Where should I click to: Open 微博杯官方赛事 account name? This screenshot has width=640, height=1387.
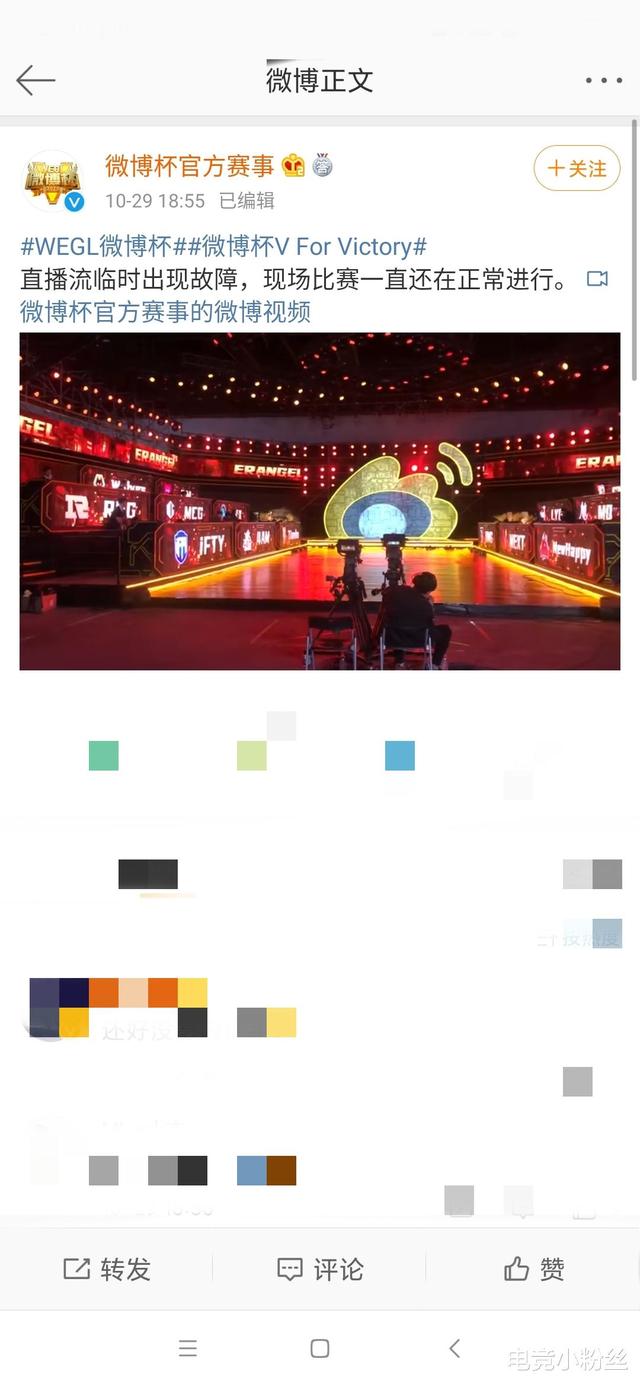tap(190, 165)
